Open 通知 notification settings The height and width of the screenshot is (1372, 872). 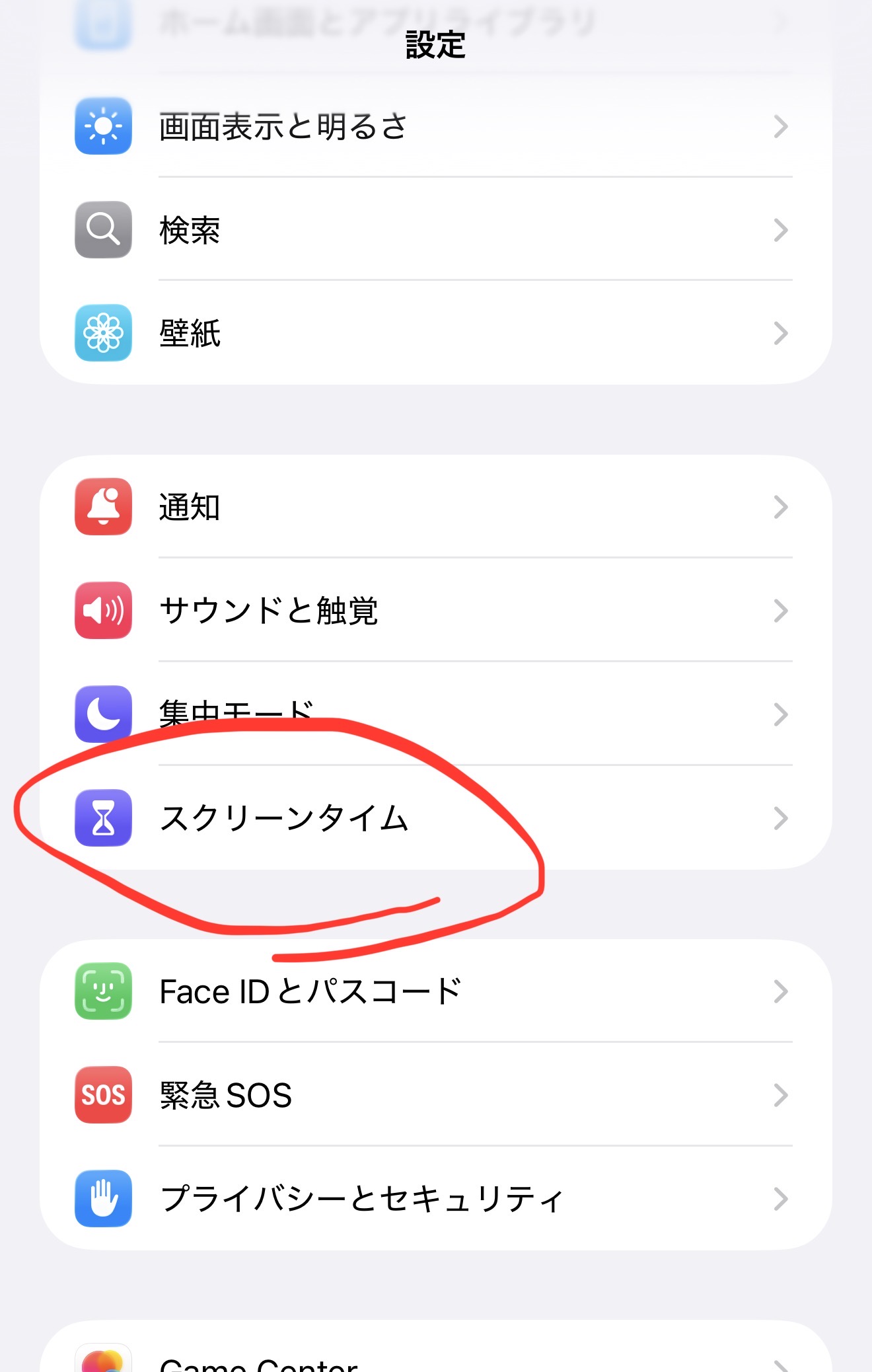[x=435, y=507]
